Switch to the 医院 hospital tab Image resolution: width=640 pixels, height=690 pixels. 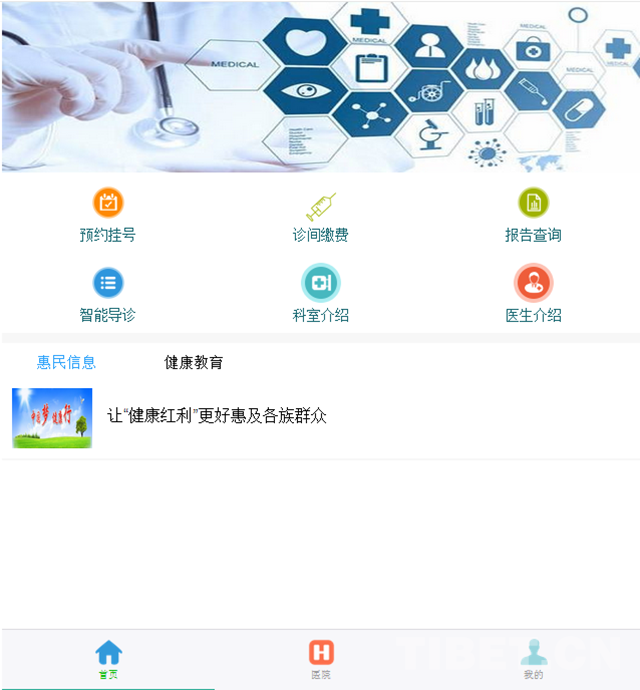(320, 660)
